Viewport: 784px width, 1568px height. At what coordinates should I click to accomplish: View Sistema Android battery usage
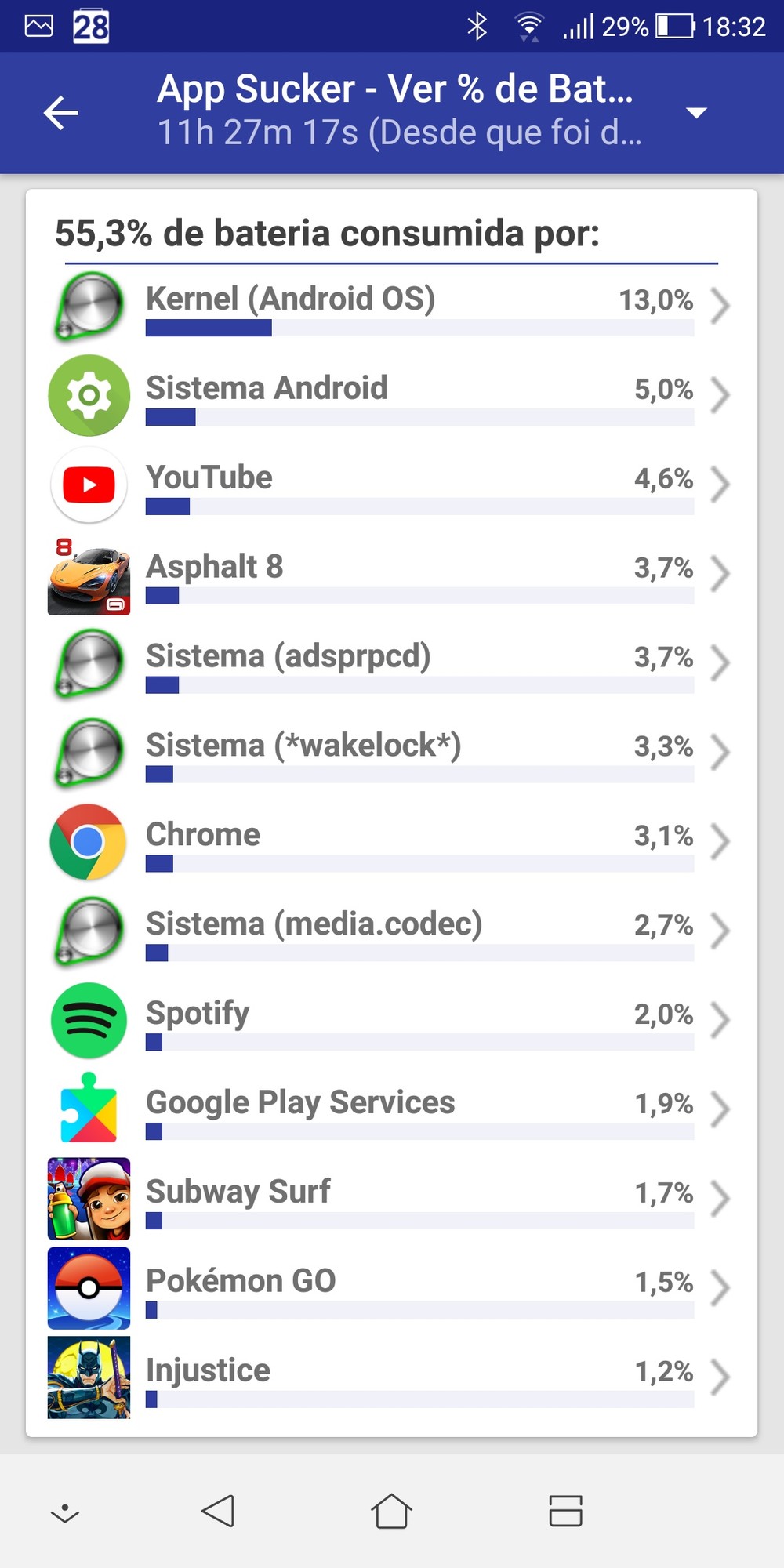[392, 395]
